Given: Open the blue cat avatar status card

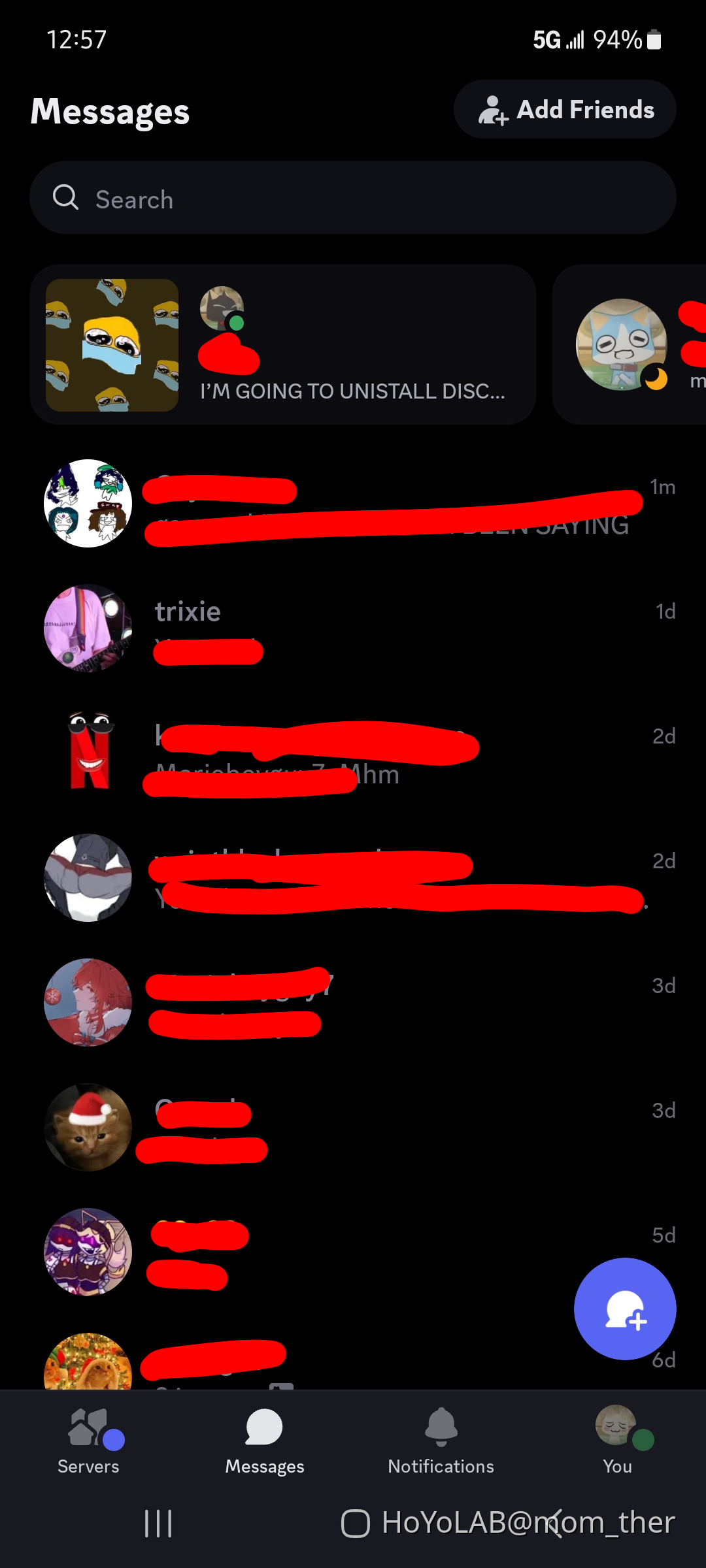Looking at the screenshot, I should tap(628, 345).
